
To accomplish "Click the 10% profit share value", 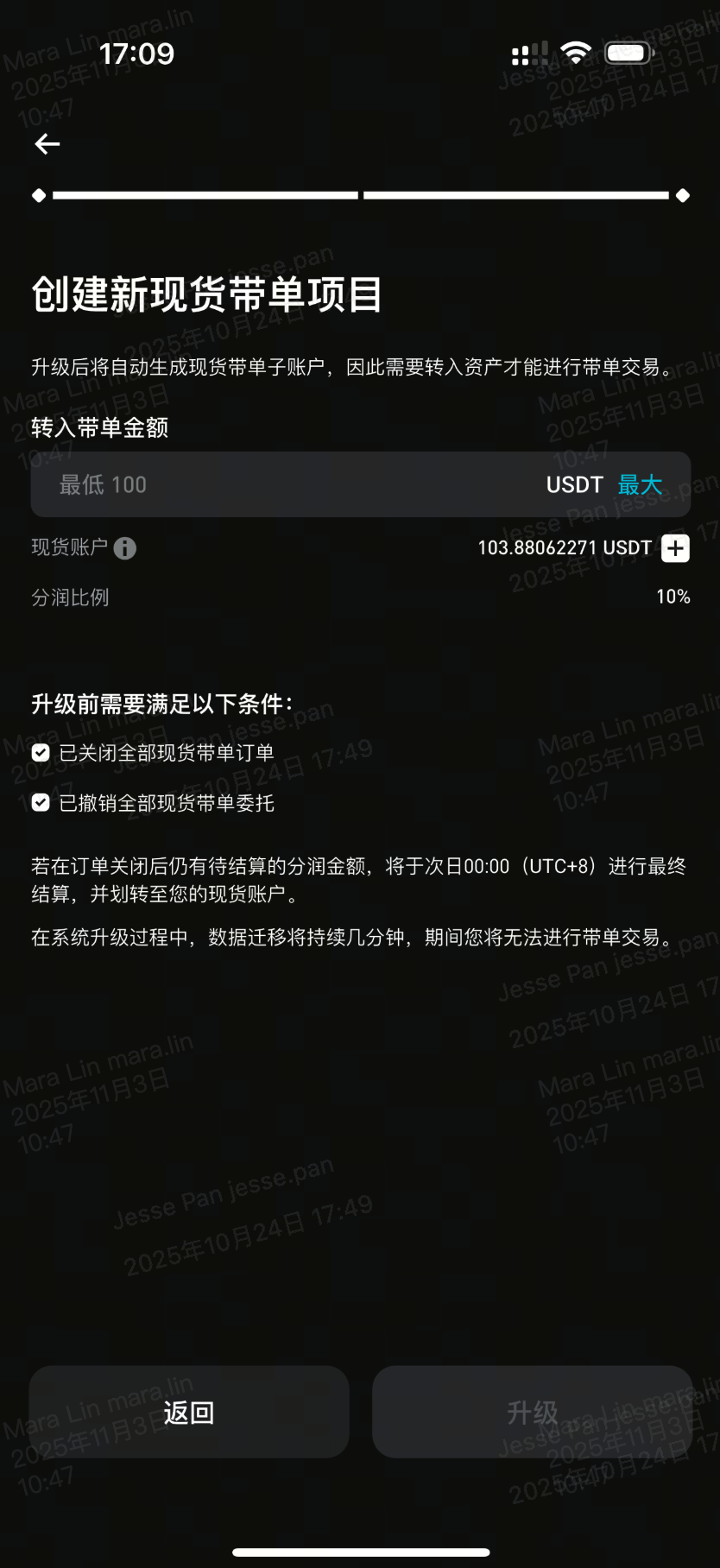I will click(673, 597).
